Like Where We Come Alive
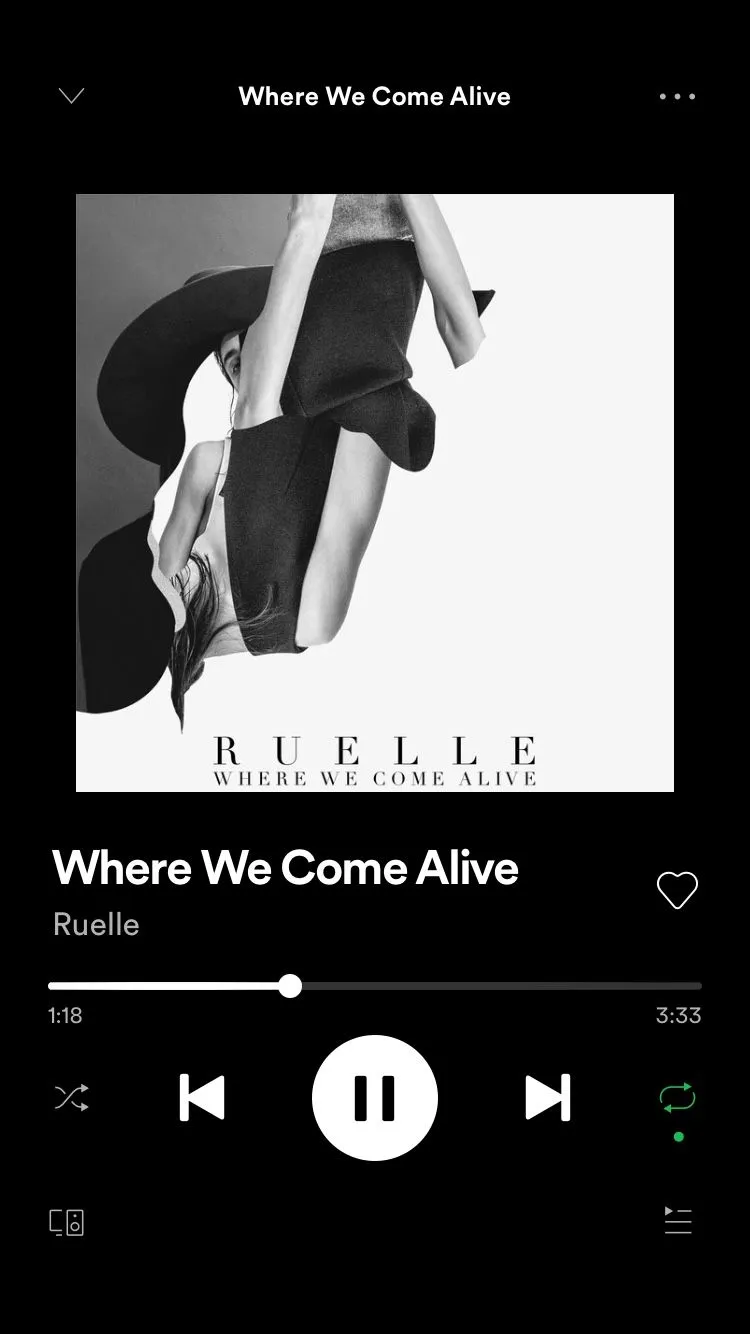This screenshot has height=1334, width=750. [677, 890]
